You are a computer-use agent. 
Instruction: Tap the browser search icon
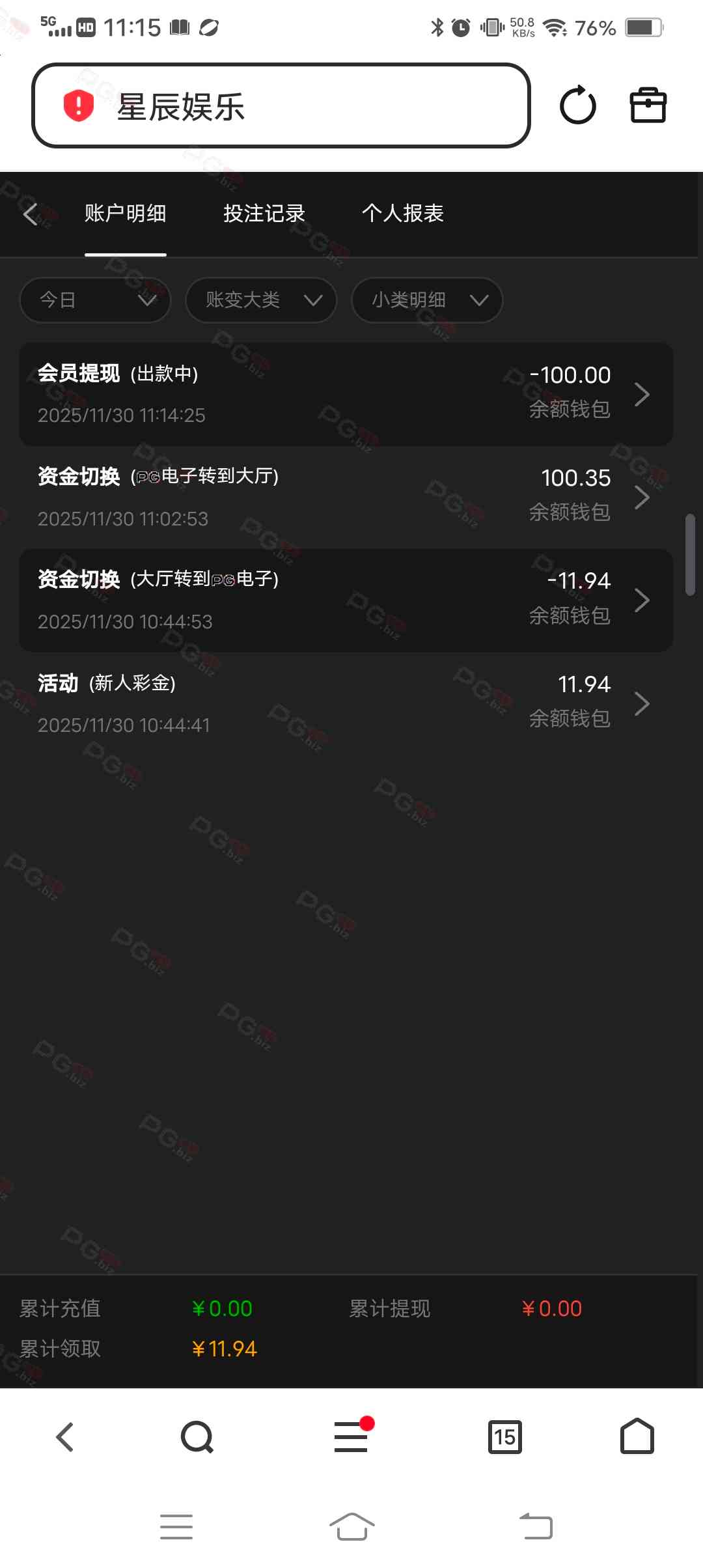[197, 1437]
